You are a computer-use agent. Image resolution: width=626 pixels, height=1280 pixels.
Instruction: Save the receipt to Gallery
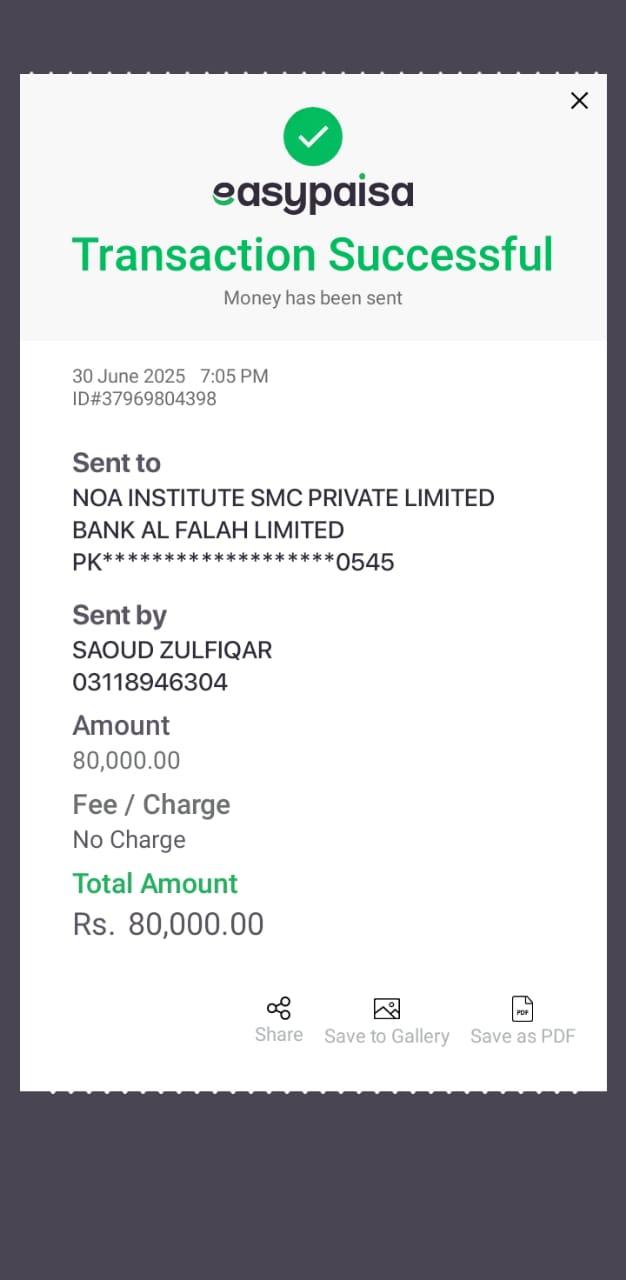(386, 1020)
